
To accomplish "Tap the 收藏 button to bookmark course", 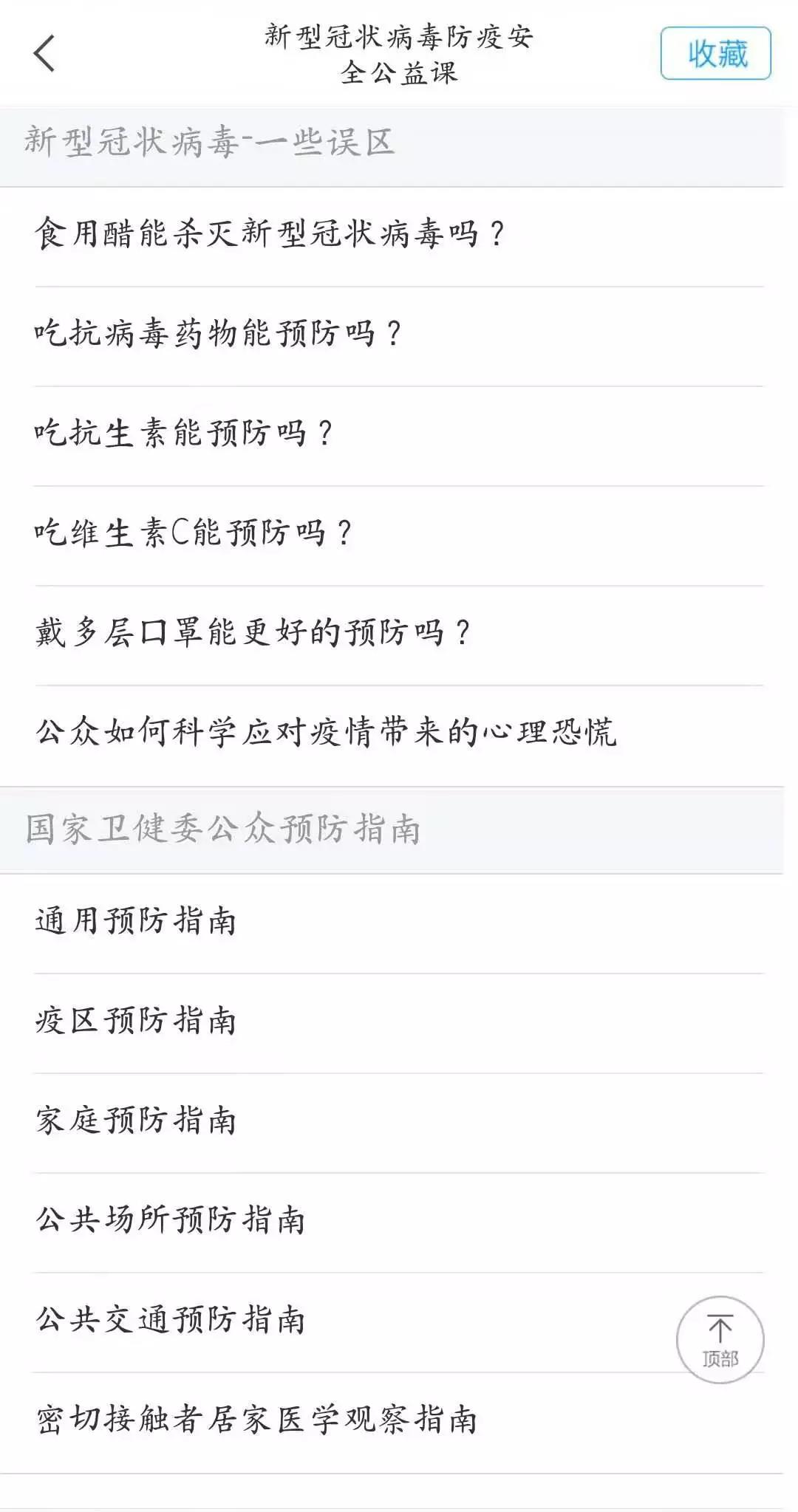I will [715, 53].
